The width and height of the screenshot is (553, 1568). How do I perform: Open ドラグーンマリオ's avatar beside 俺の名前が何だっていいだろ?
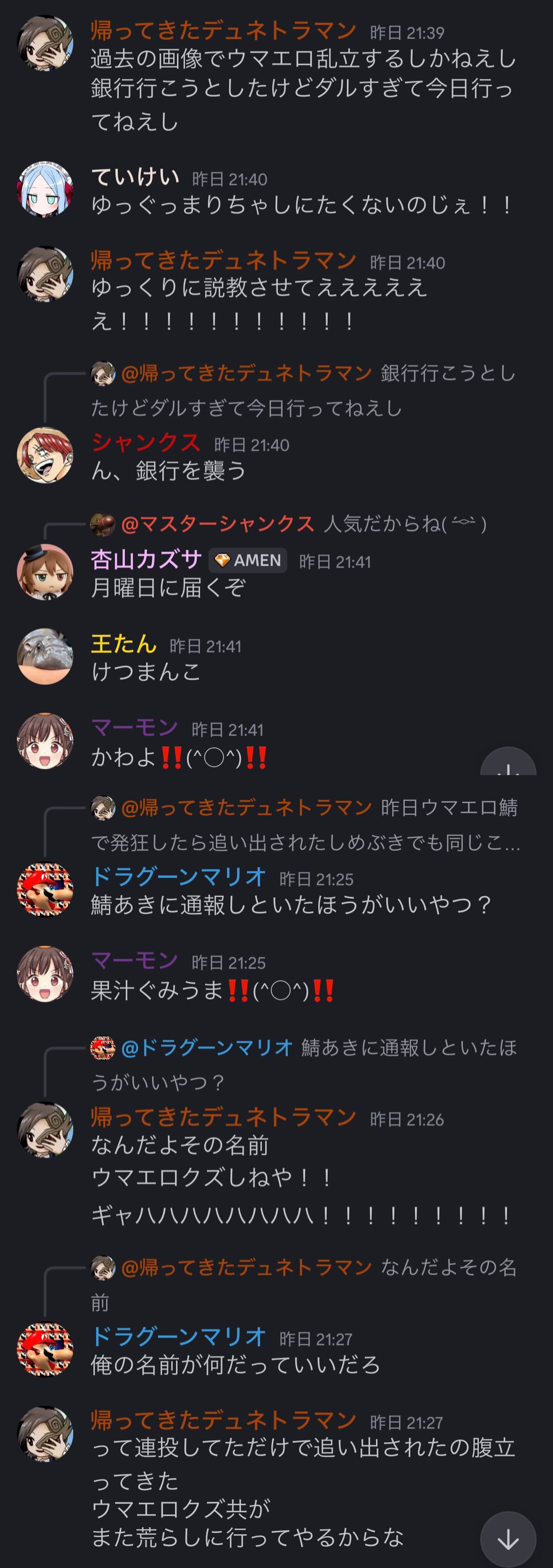click(x=45, y=1349)
